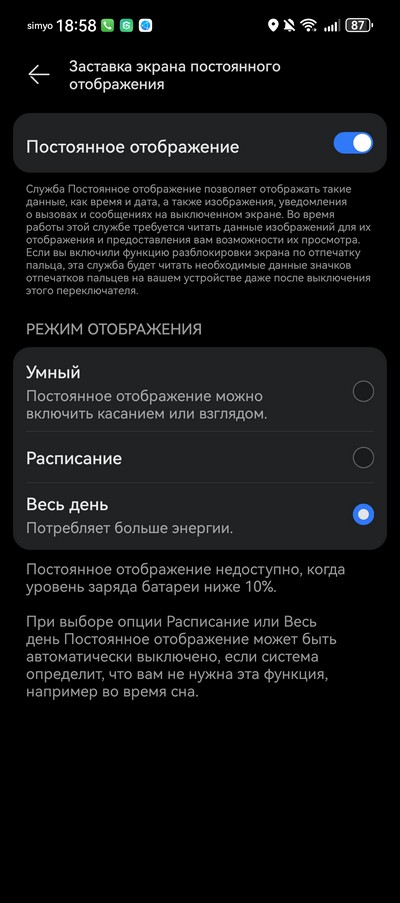The height and width of the screenshot is (903, 400).
Task: Choose the Расписание option
Action: coord(200,458)
